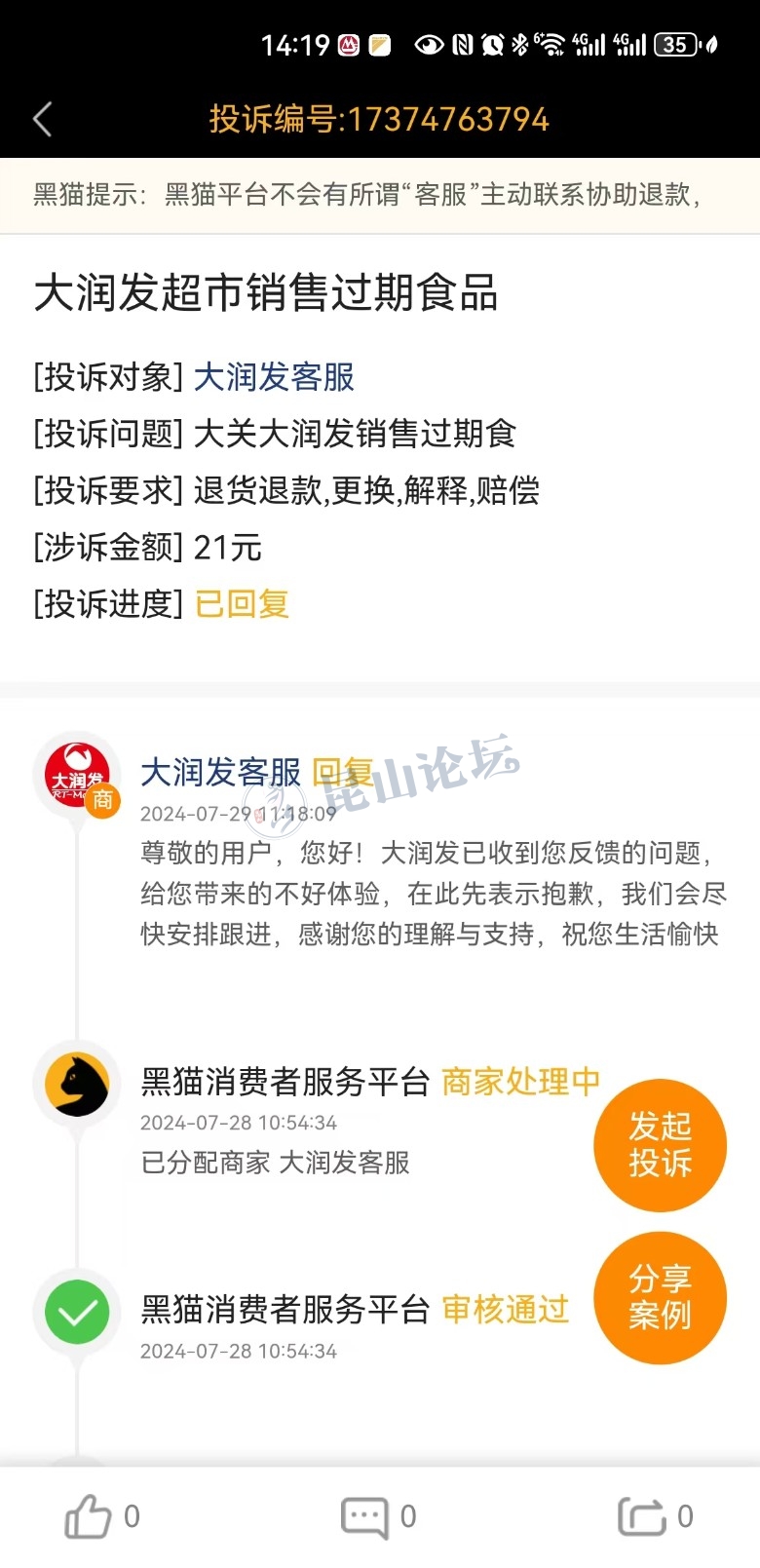
Task: Open the 大润发客服 merchant avatar in the timeline
Action: coord(77,776)
